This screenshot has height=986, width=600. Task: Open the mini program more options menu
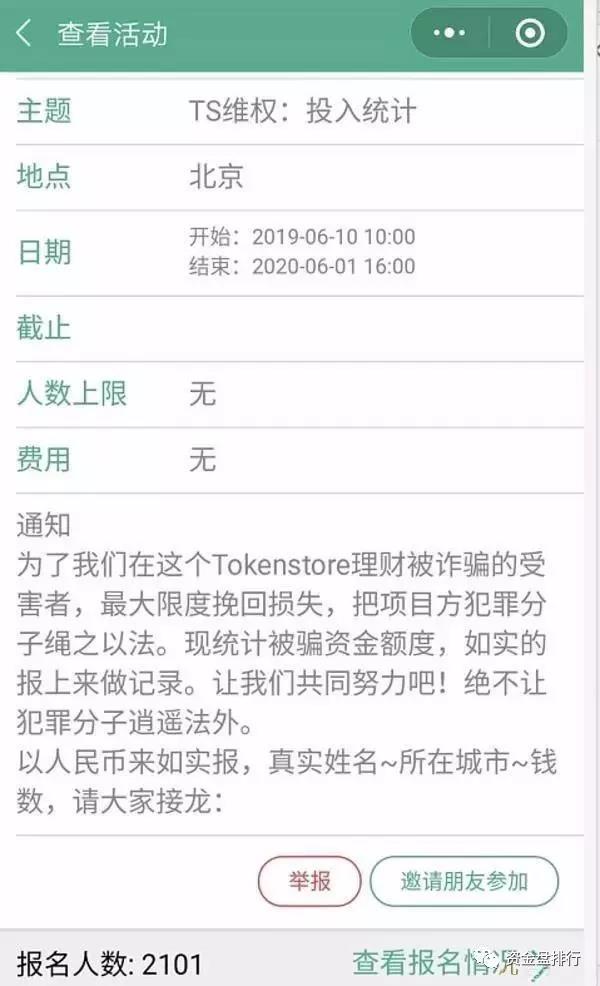449,34
